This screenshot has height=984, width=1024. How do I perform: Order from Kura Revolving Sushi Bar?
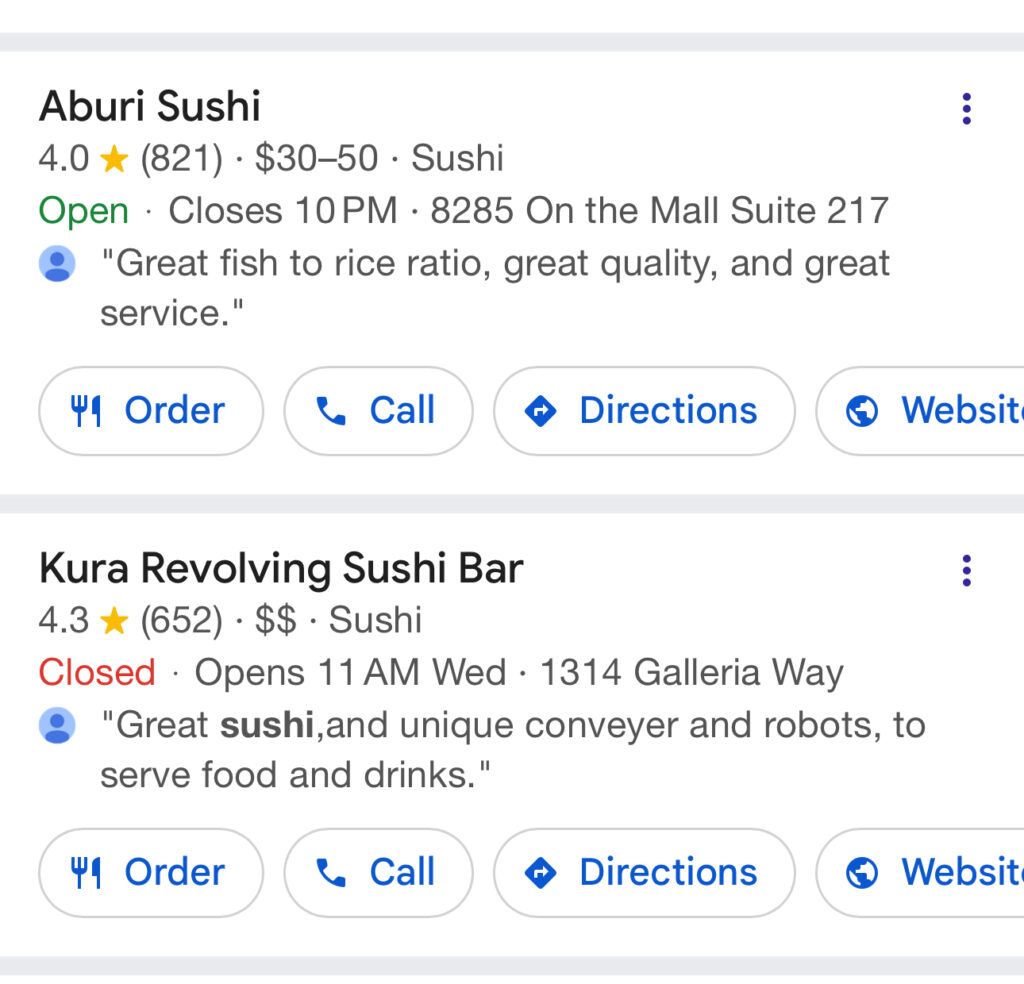click(151, 873)
